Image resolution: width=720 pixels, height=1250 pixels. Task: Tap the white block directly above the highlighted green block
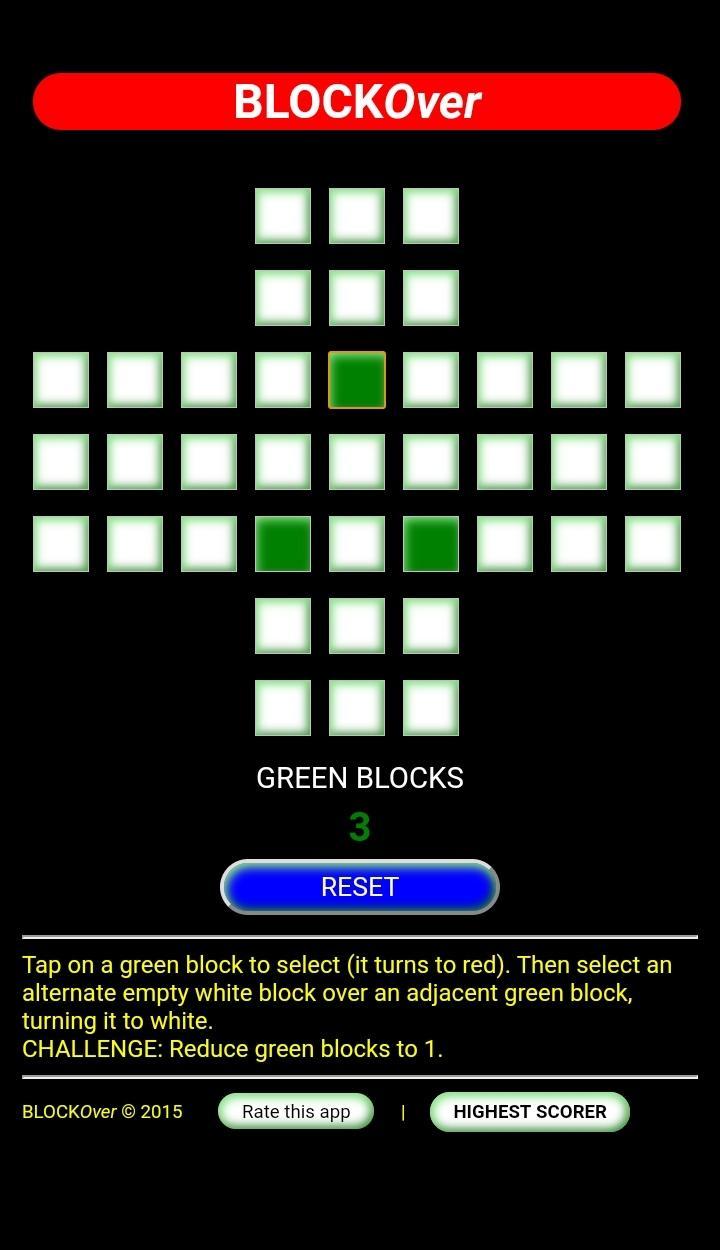click(x=356, y=297)
